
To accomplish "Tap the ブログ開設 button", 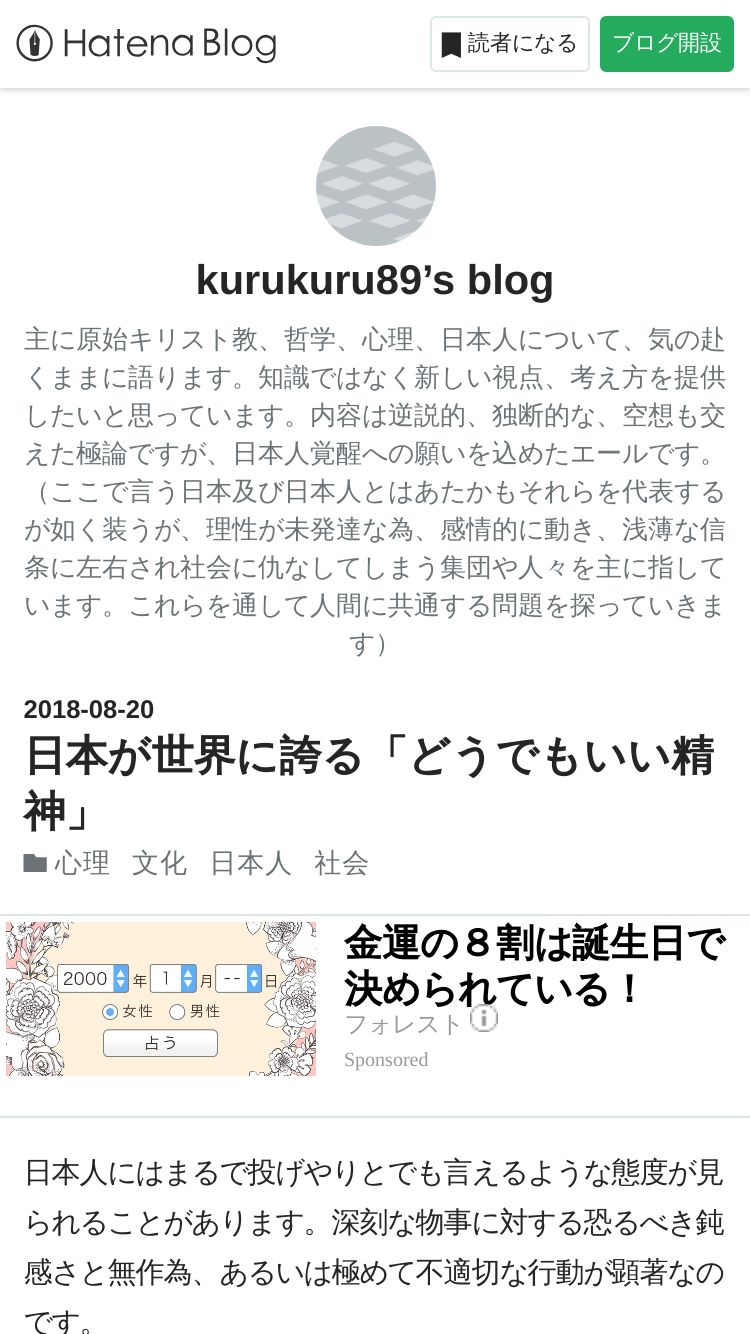I will (x=666, y=44).
